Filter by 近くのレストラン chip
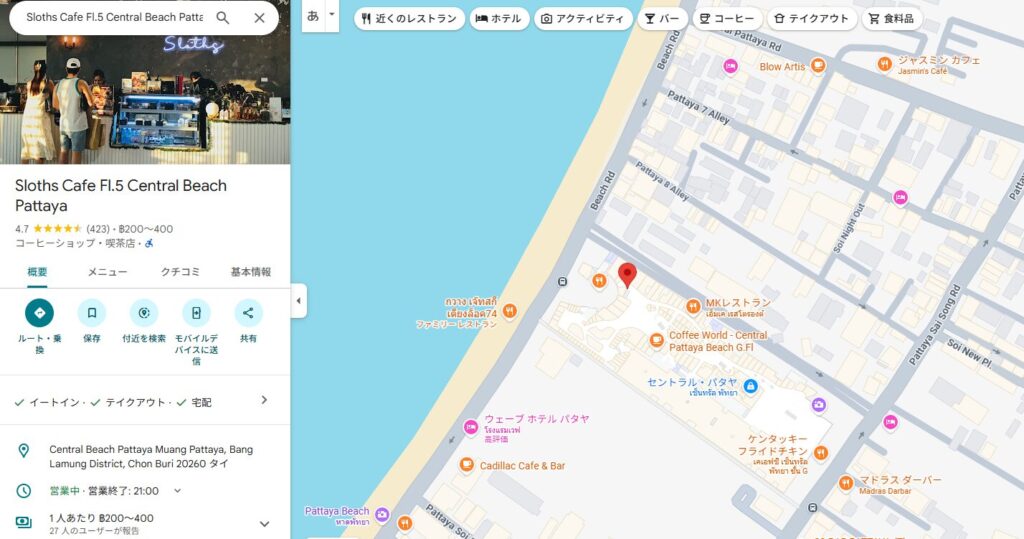 [x=409, y=18]
